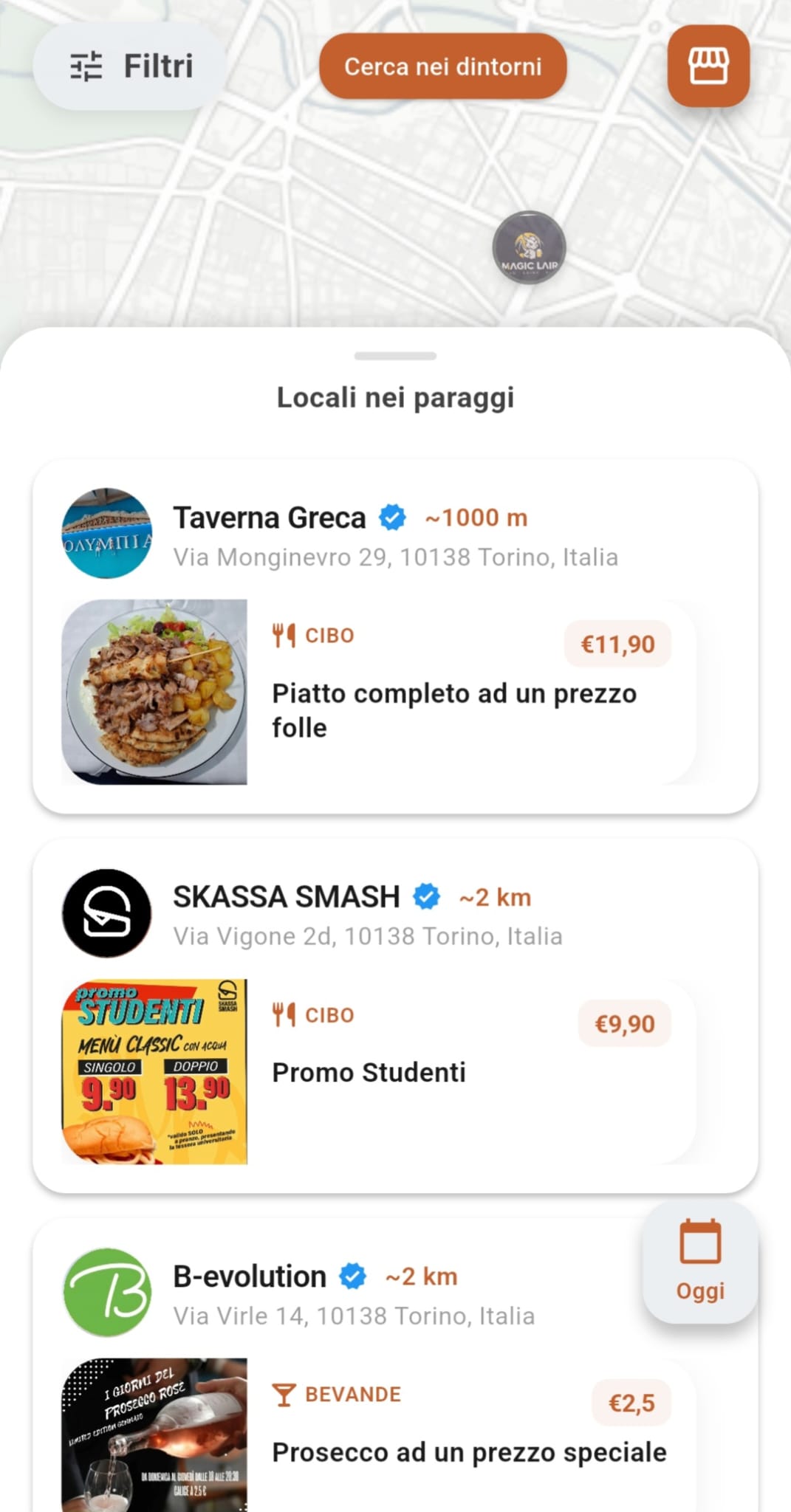This screenshot has width=791, height=1512.
Task: Select the BEVANDE cocktail icon on B-evolution's offer
Action: click(x=284, y=1394)
